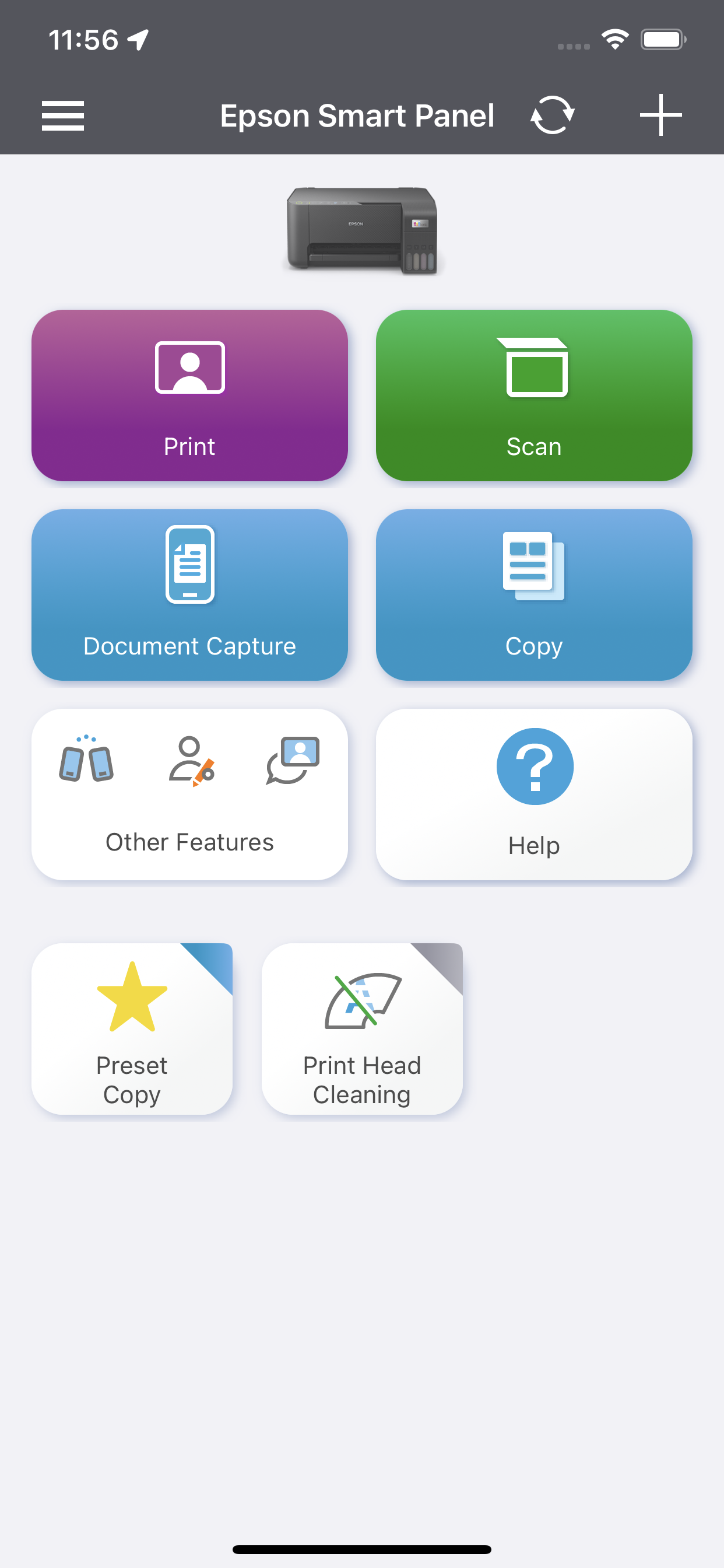The height and width of the screenshot is (1568, 724).
Task: Tap the Help label text
Action: (533, 845)
